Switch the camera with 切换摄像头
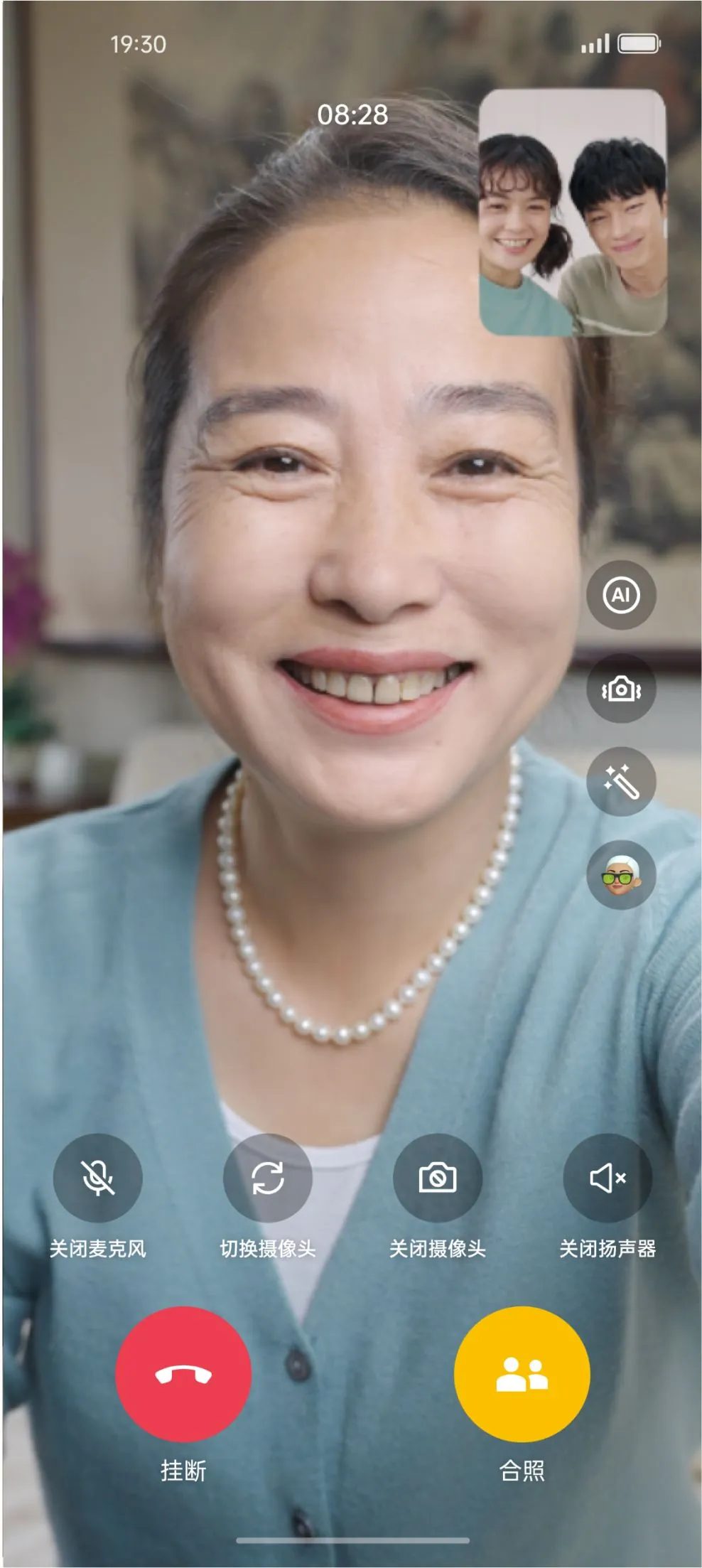Viewport: 702px width, 1568px height. click(268, 1178)
